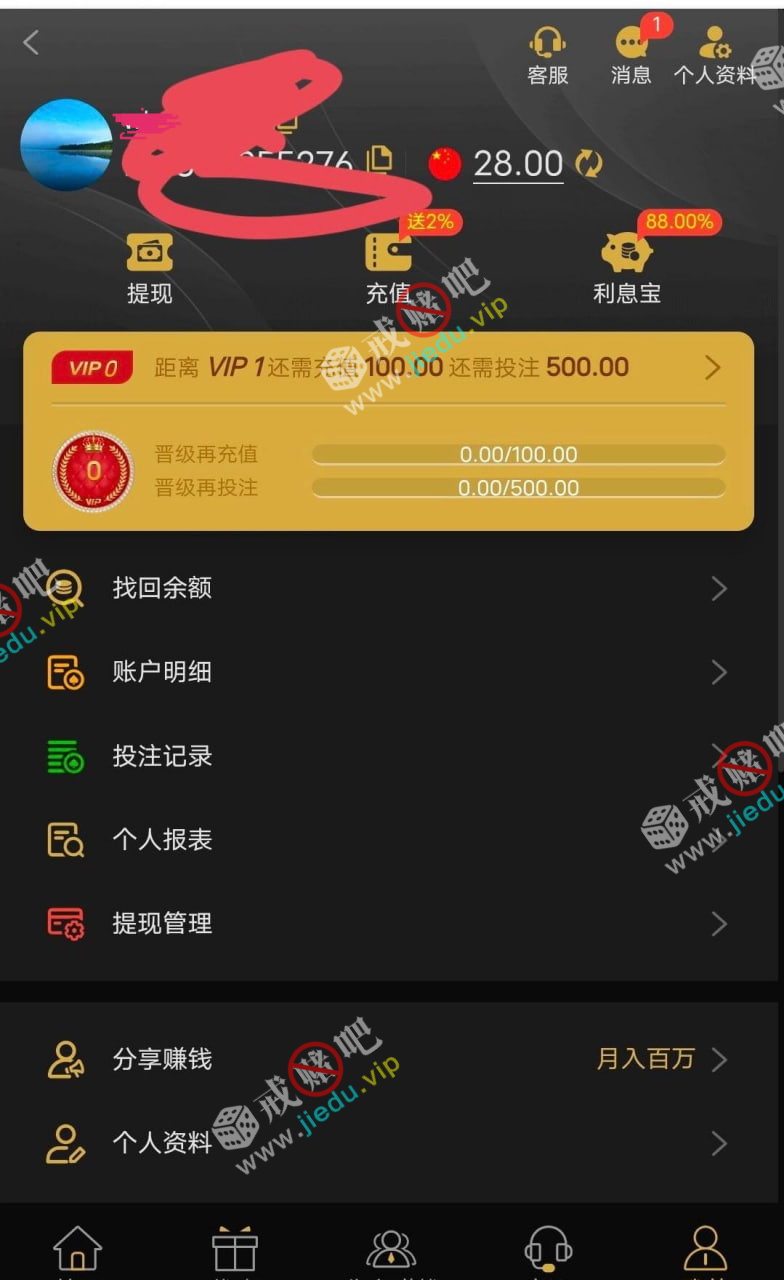
Task: Open 分享赚钱 share and earn
Action: [x=388, y=1059]
